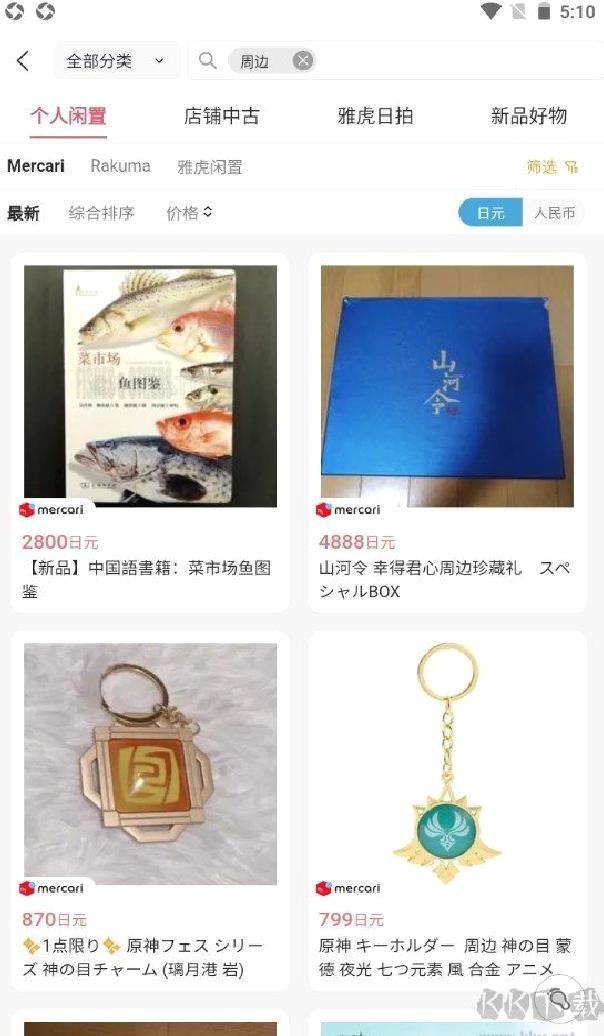
Task: Clear the 周边 search keyword
Action: click(302, 61)
